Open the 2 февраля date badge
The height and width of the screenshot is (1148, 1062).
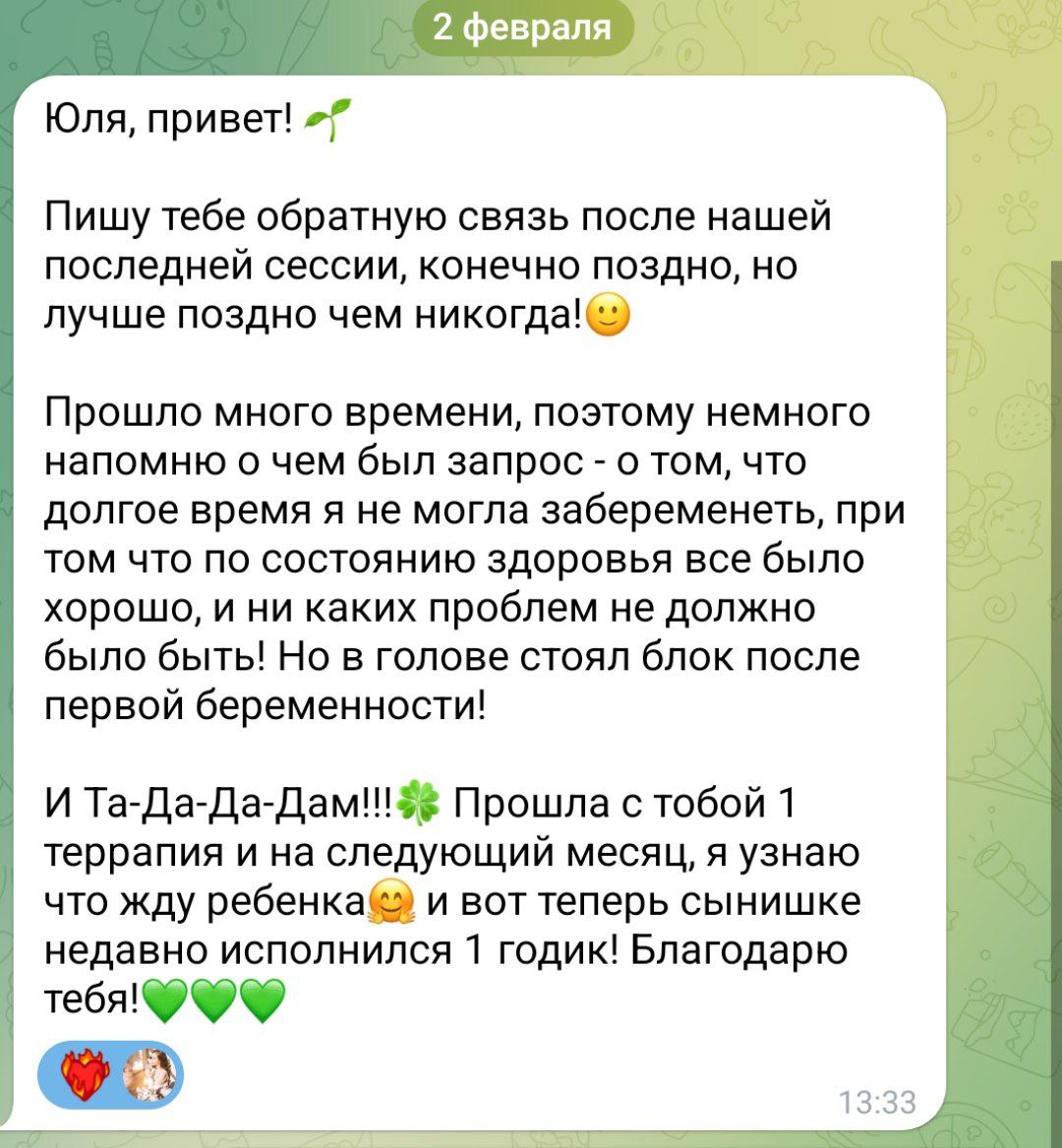521,28
